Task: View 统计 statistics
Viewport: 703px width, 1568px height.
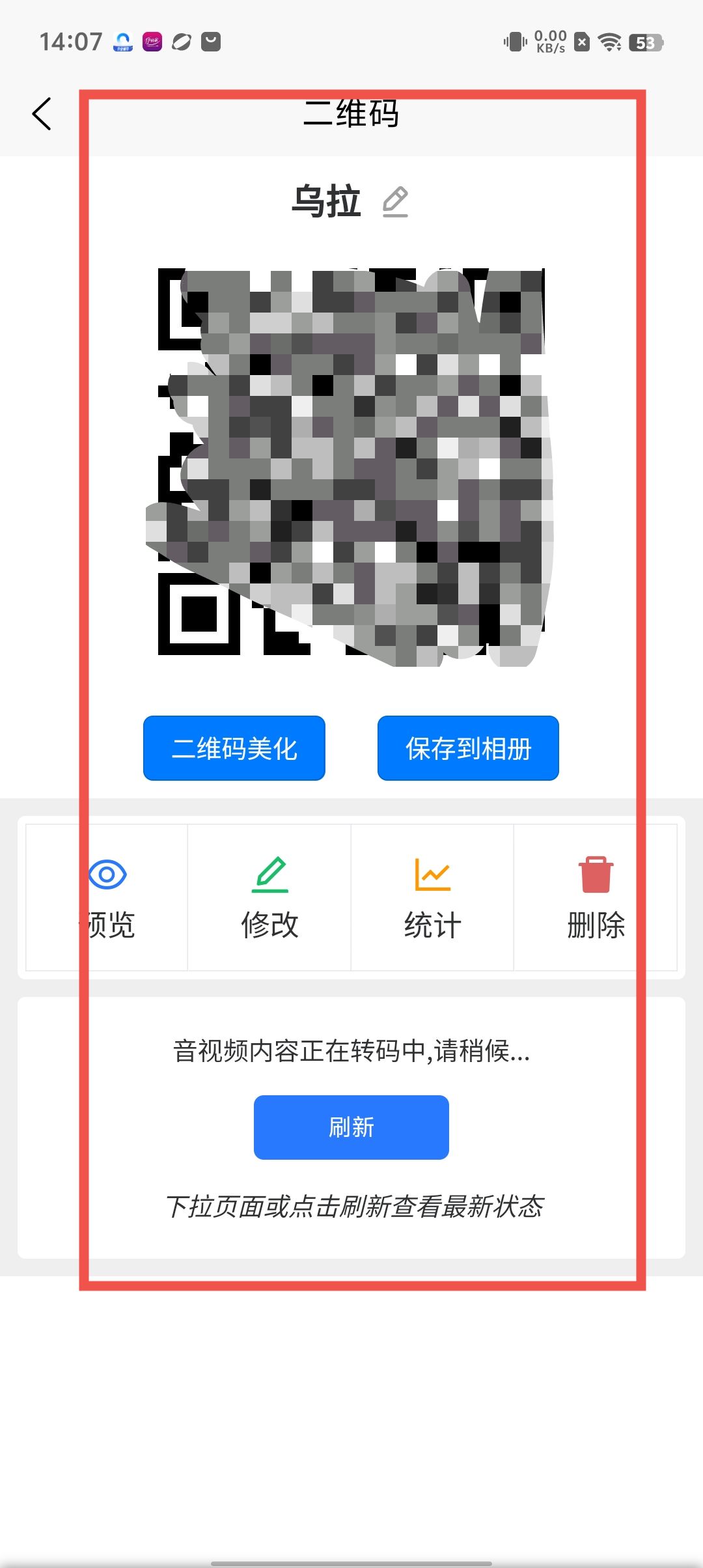Action: click(432, 897)
